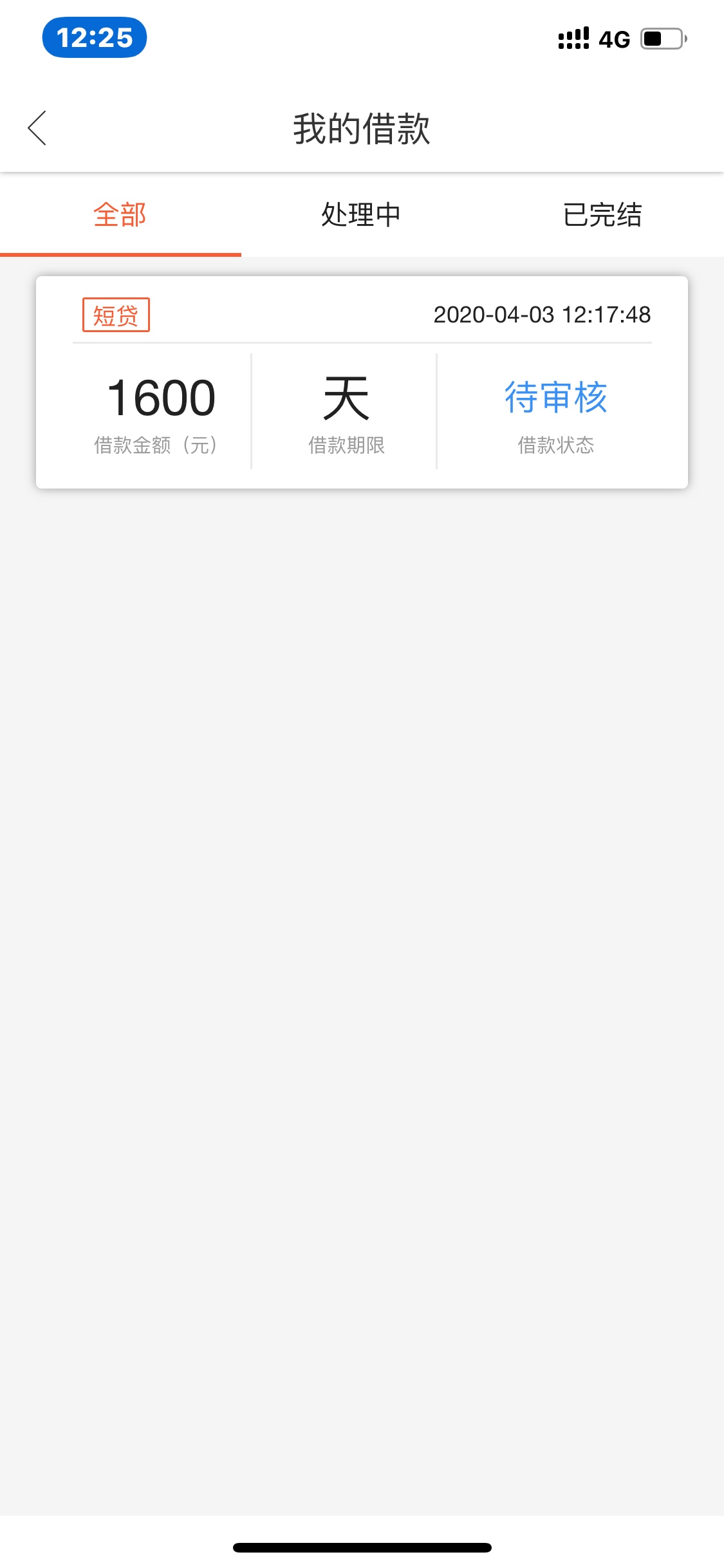The width and height of the screenshot is (724, 1568).
Task: Switch to the 处理中 tab
Action: coord(361,214)
